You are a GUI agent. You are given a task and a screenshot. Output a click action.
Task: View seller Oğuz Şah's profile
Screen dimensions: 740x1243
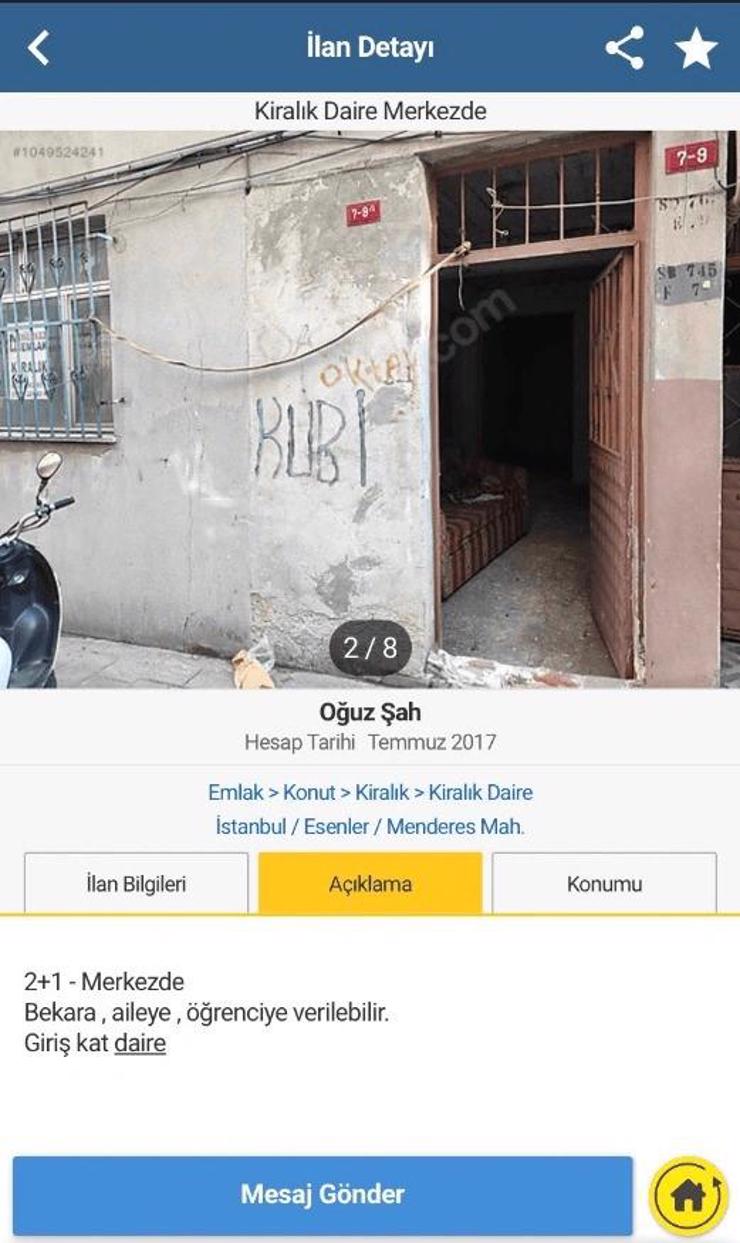370,713
